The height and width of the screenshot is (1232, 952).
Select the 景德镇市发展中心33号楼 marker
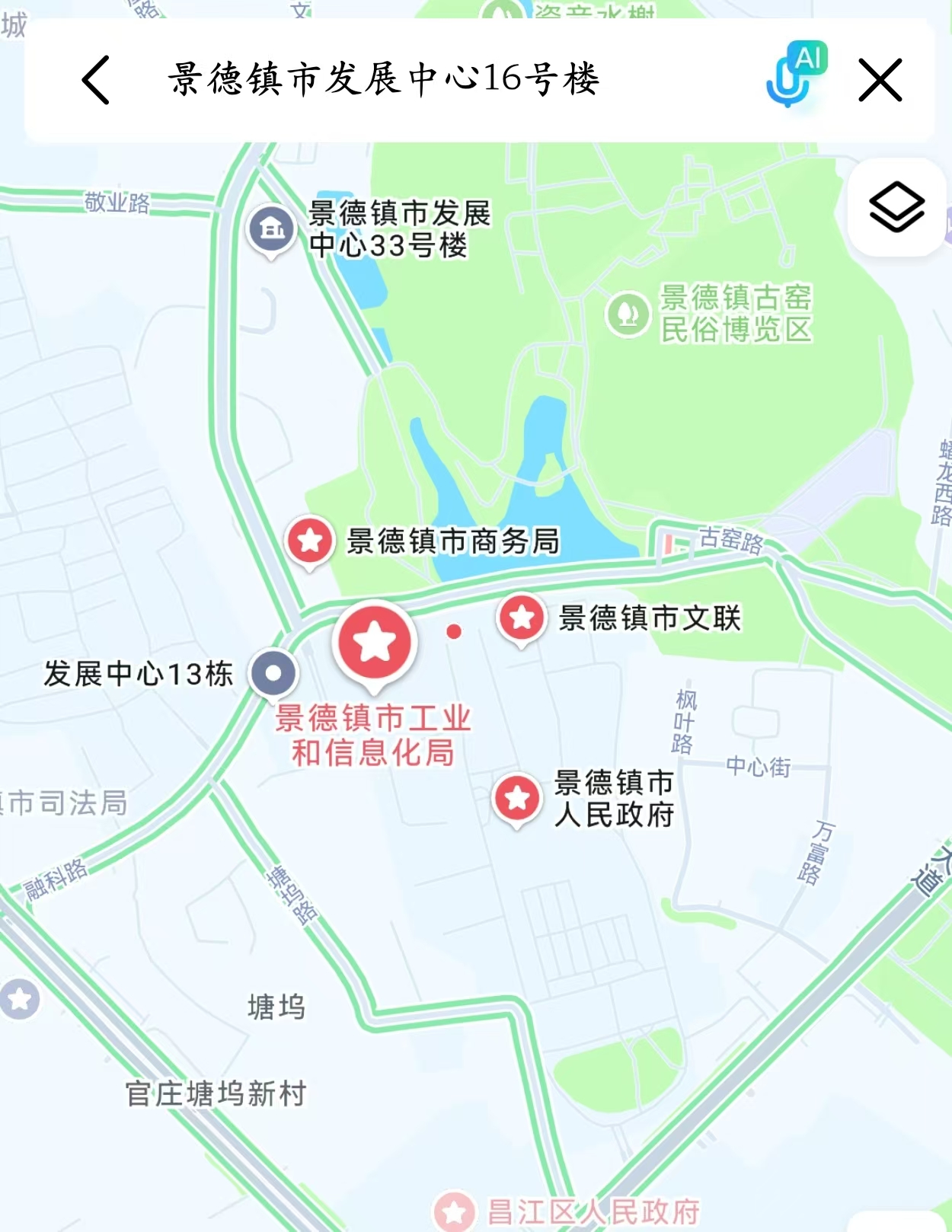click(x=271, y=228)
